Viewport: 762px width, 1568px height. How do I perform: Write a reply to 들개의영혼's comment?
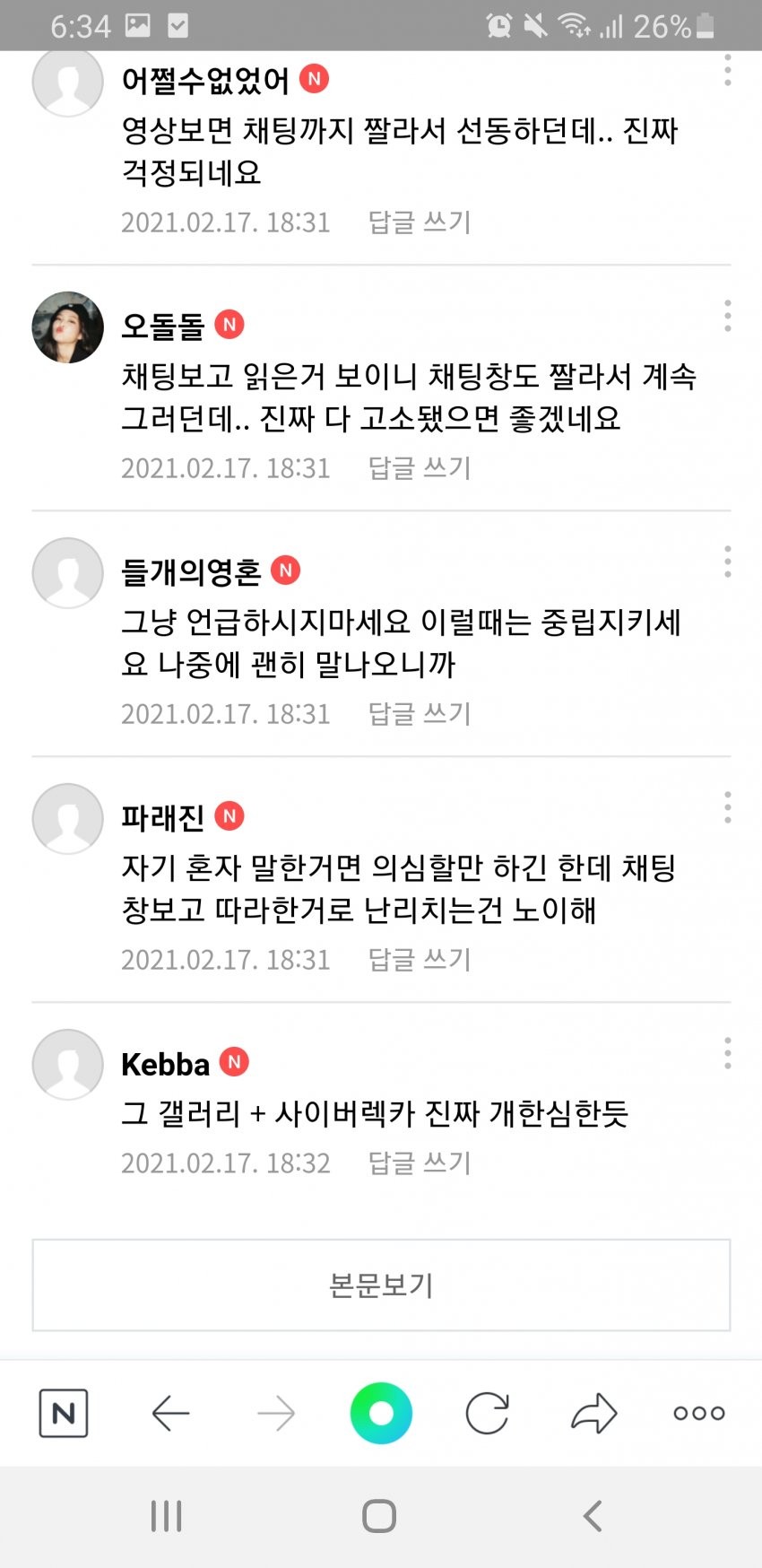pos(420,713)
